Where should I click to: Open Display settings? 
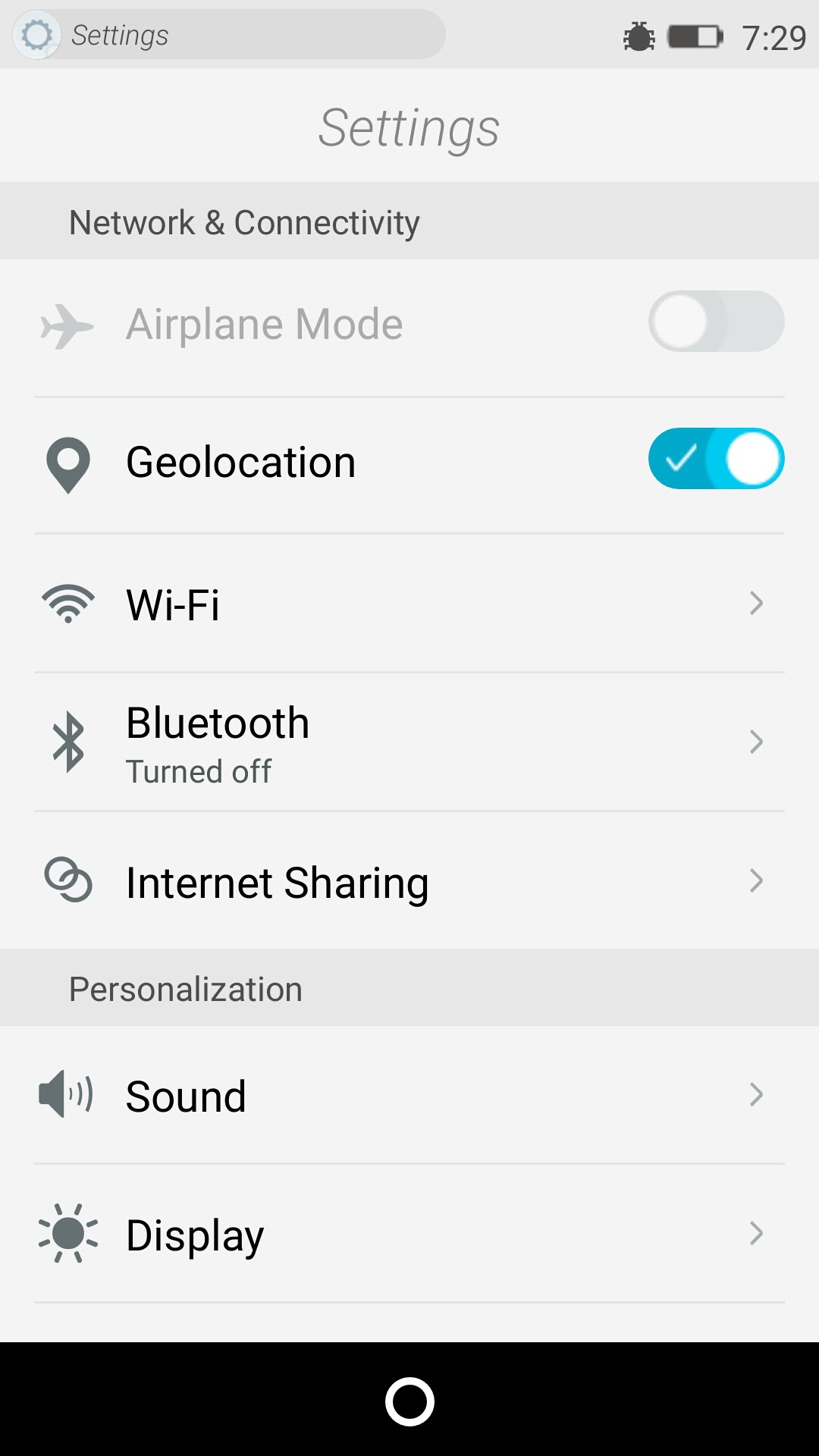(x=409, y=1235)
